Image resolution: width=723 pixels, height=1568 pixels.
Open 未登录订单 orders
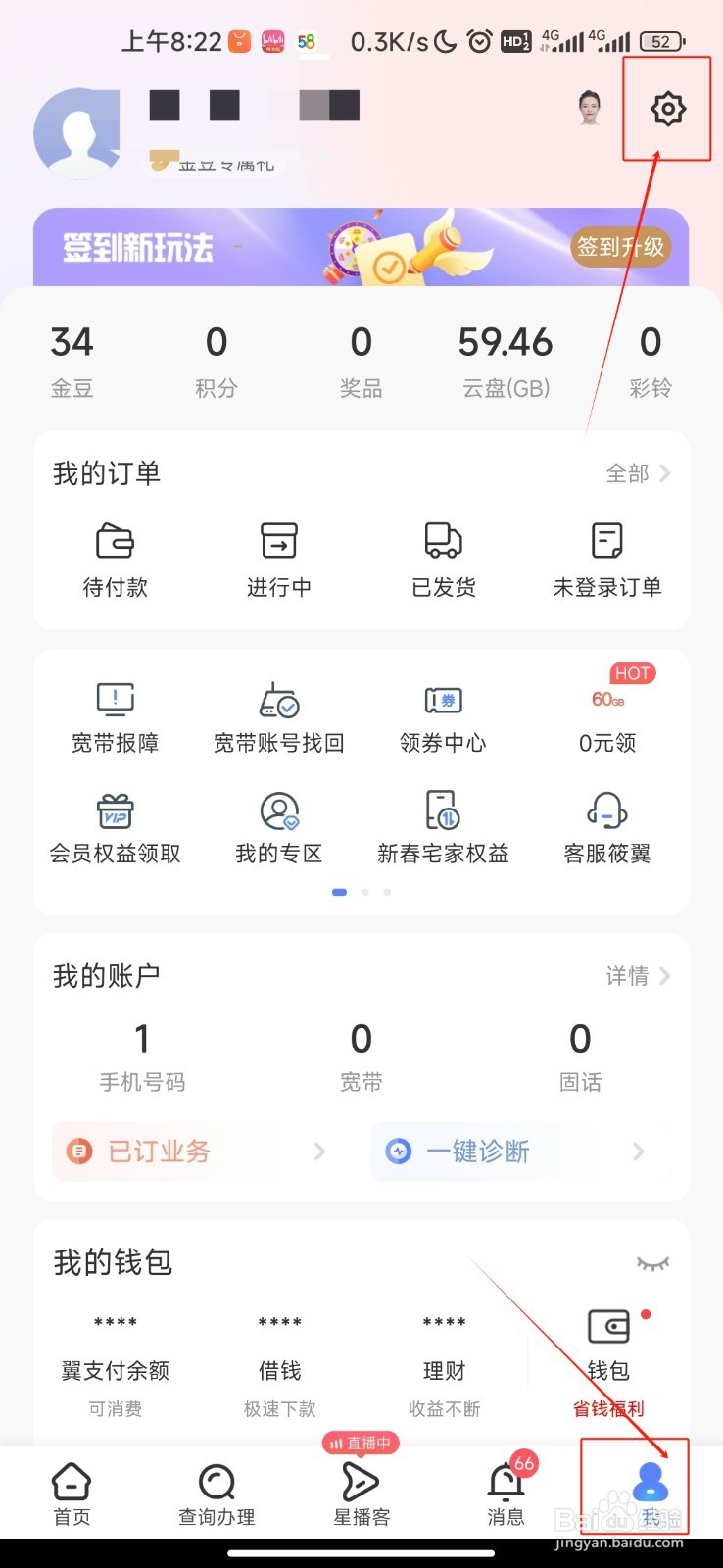(607, 559)
